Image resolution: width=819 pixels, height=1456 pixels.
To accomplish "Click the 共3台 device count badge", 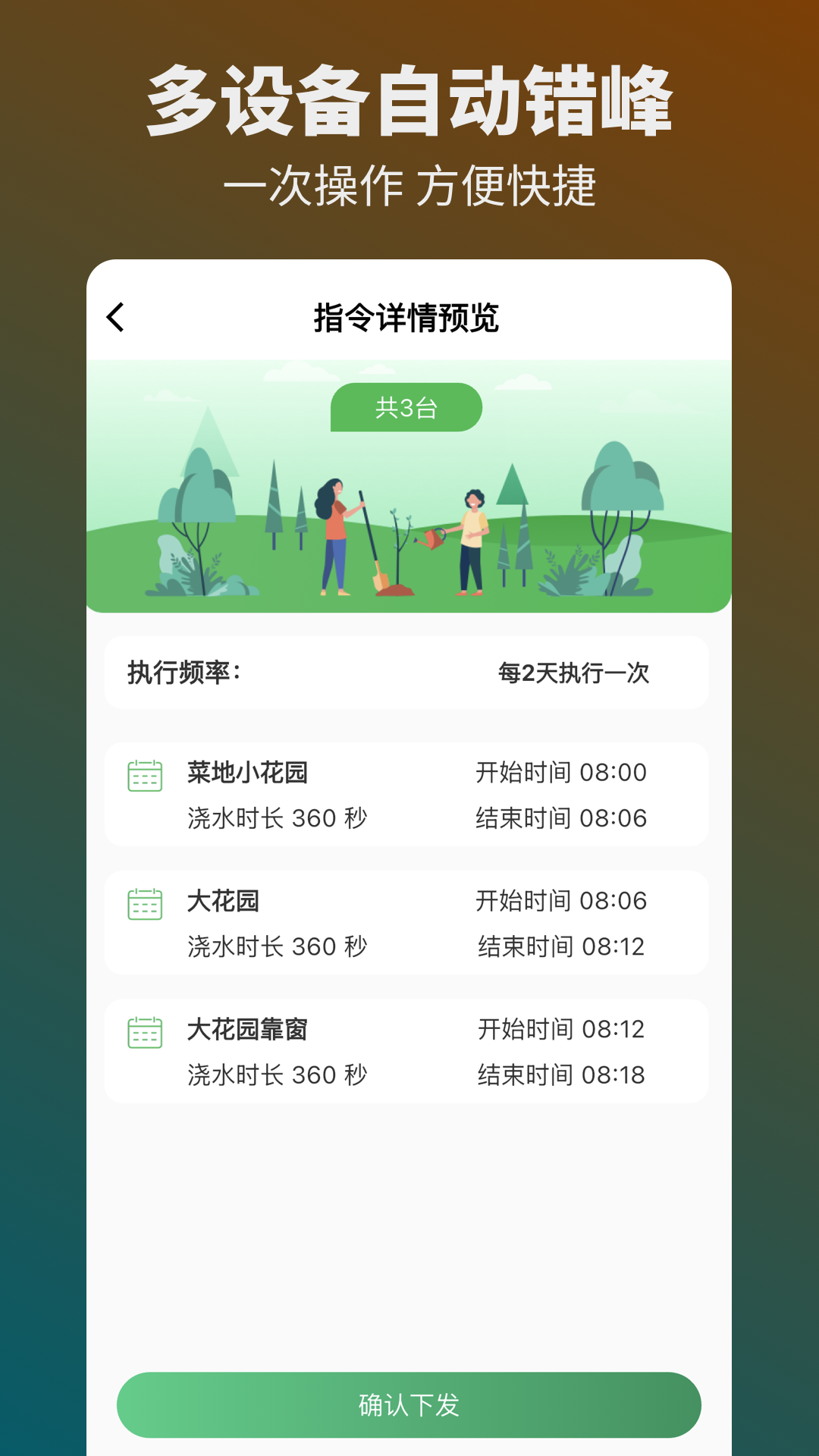I will (x=406, y=407).
